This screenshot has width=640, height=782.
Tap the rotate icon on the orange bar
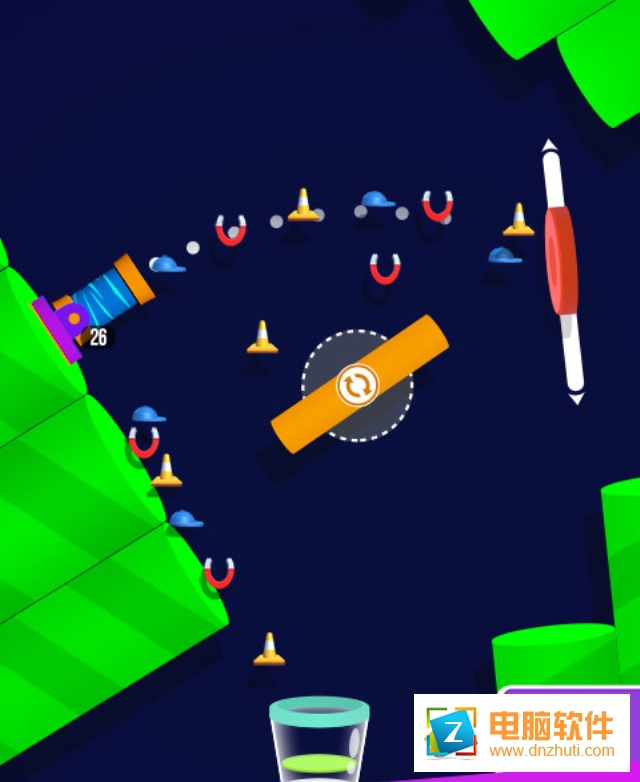point(357,385)
